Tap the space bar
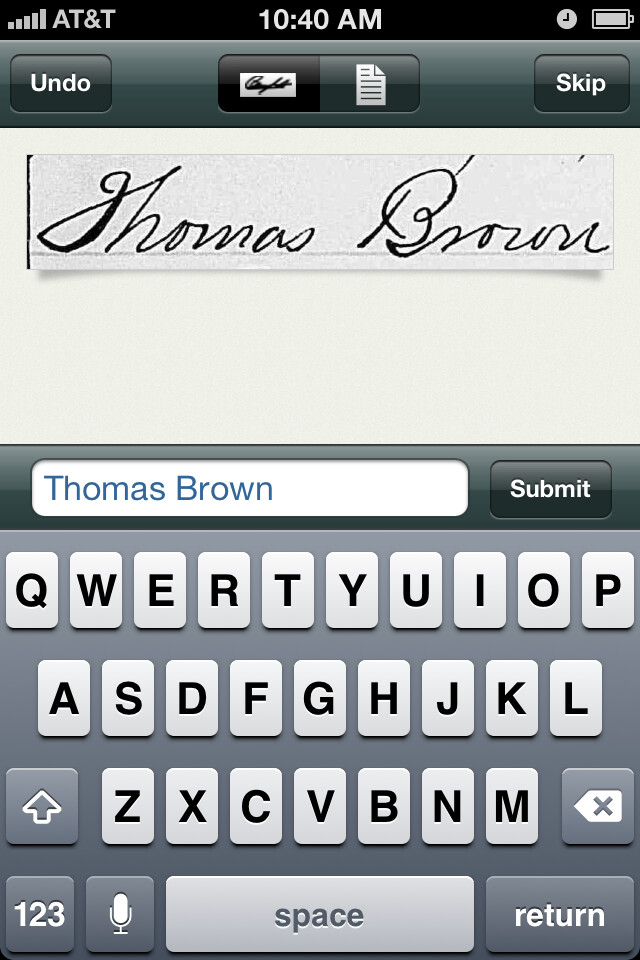640x960 pixels. [x=319, y=915]
